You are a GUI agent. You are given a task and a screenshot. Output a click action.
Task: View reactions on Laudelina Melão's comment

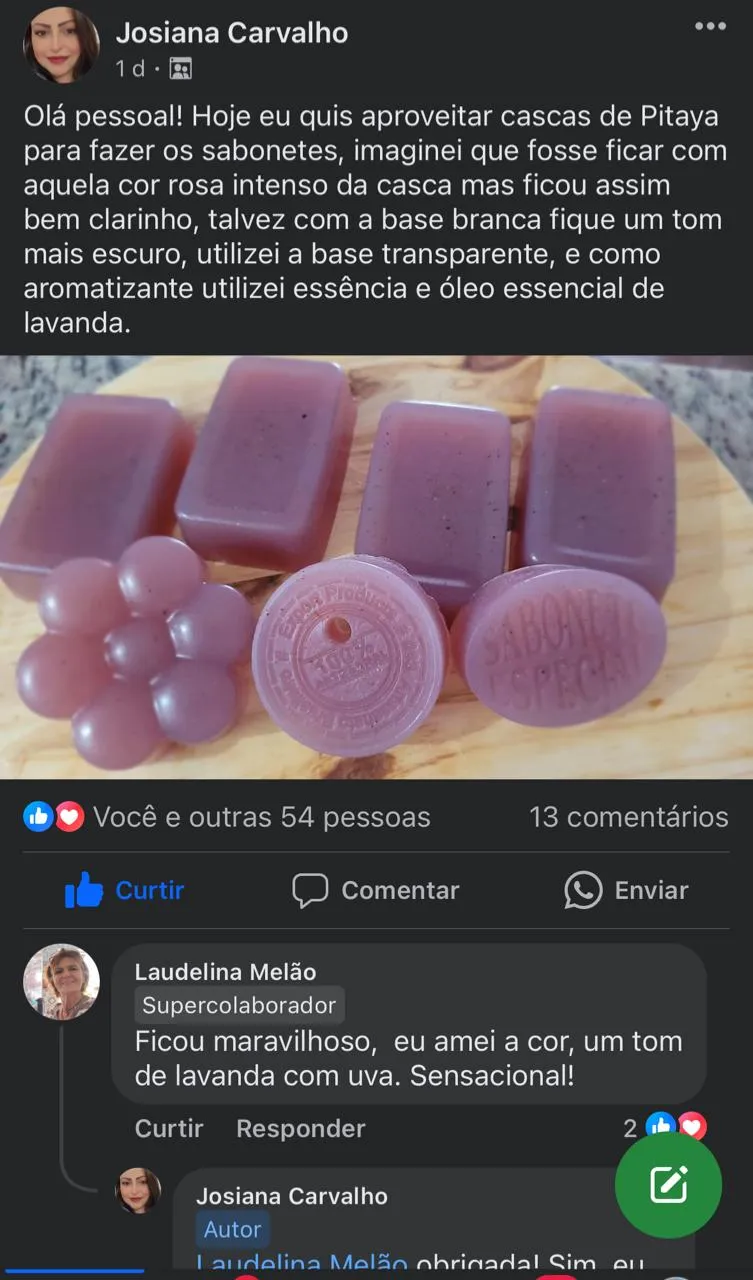(x=666, y=1128)
